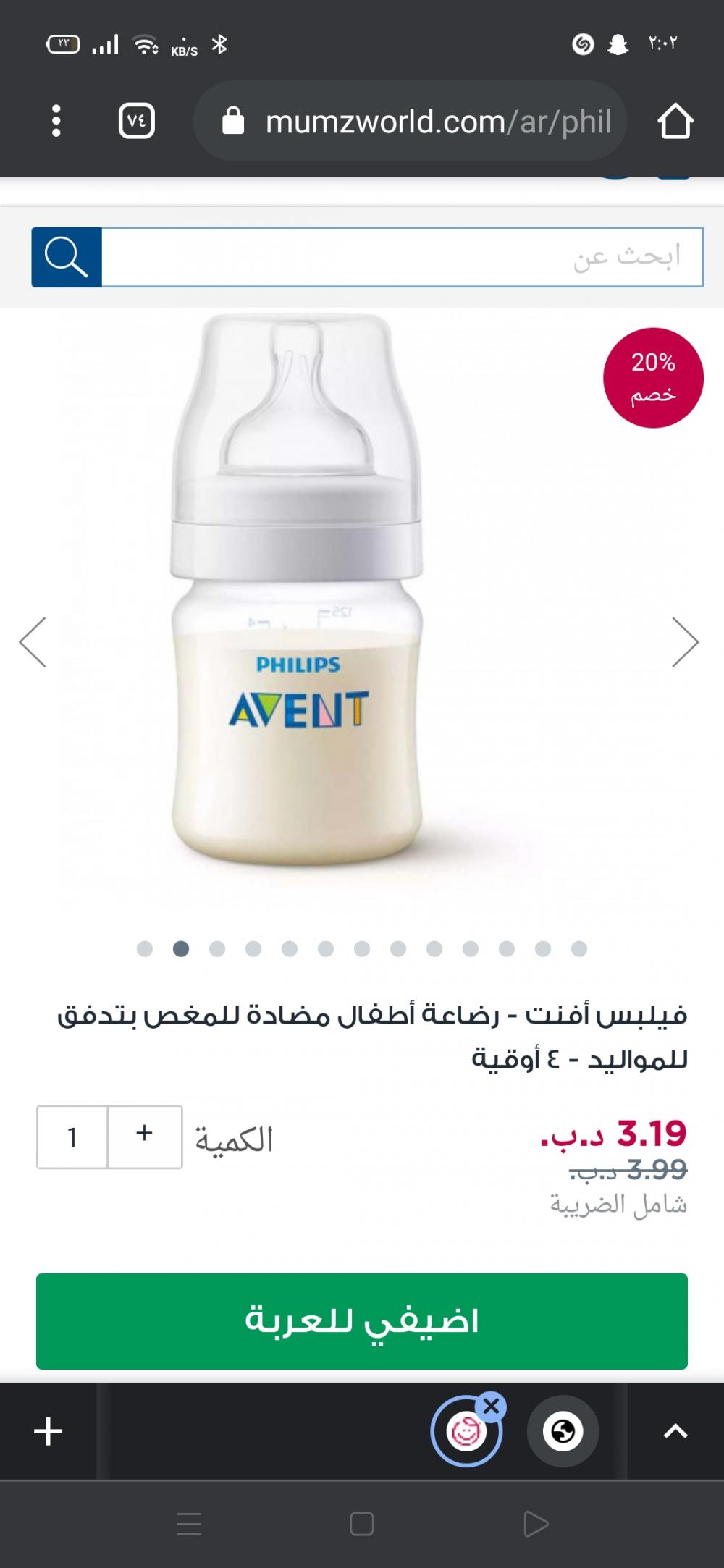Open the browser tab switcher

[136, 121]
